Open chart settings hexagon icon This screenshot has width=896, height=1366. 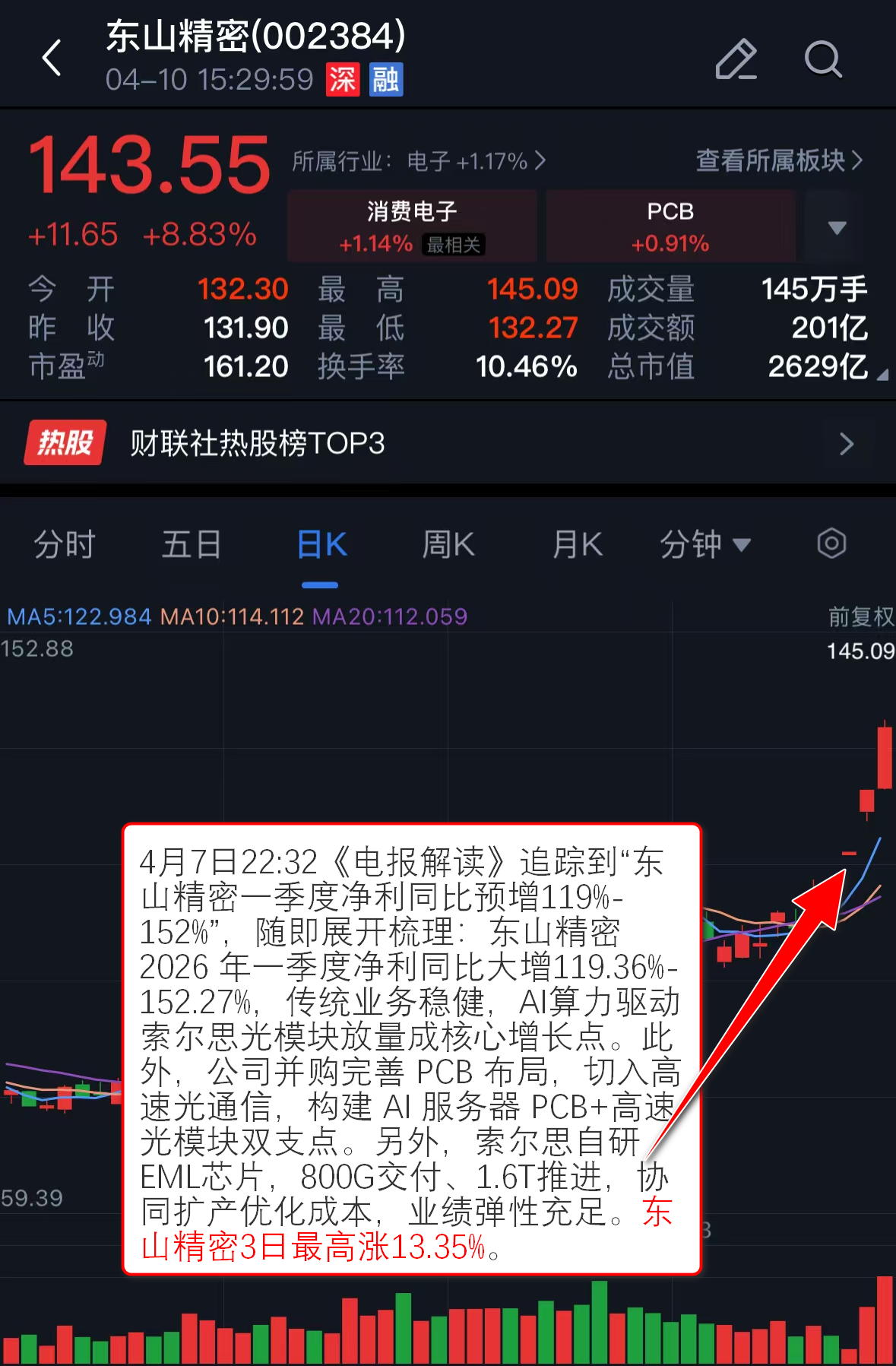[831, 544]
